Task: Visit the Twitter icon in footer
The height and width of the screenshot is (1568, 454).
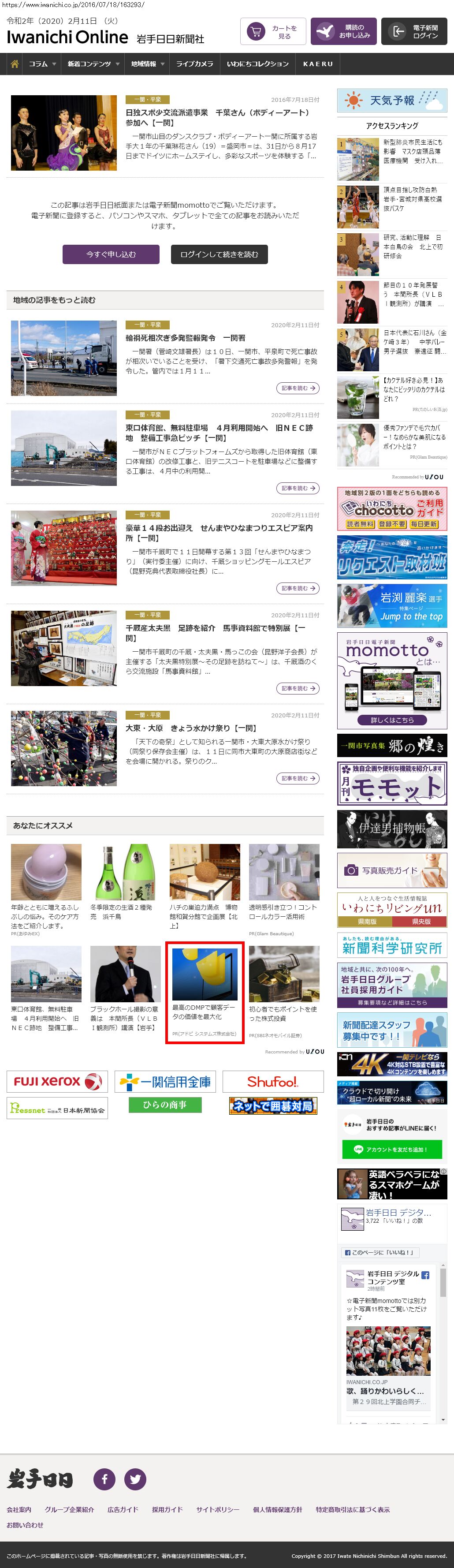Action: click(135, 1478)
